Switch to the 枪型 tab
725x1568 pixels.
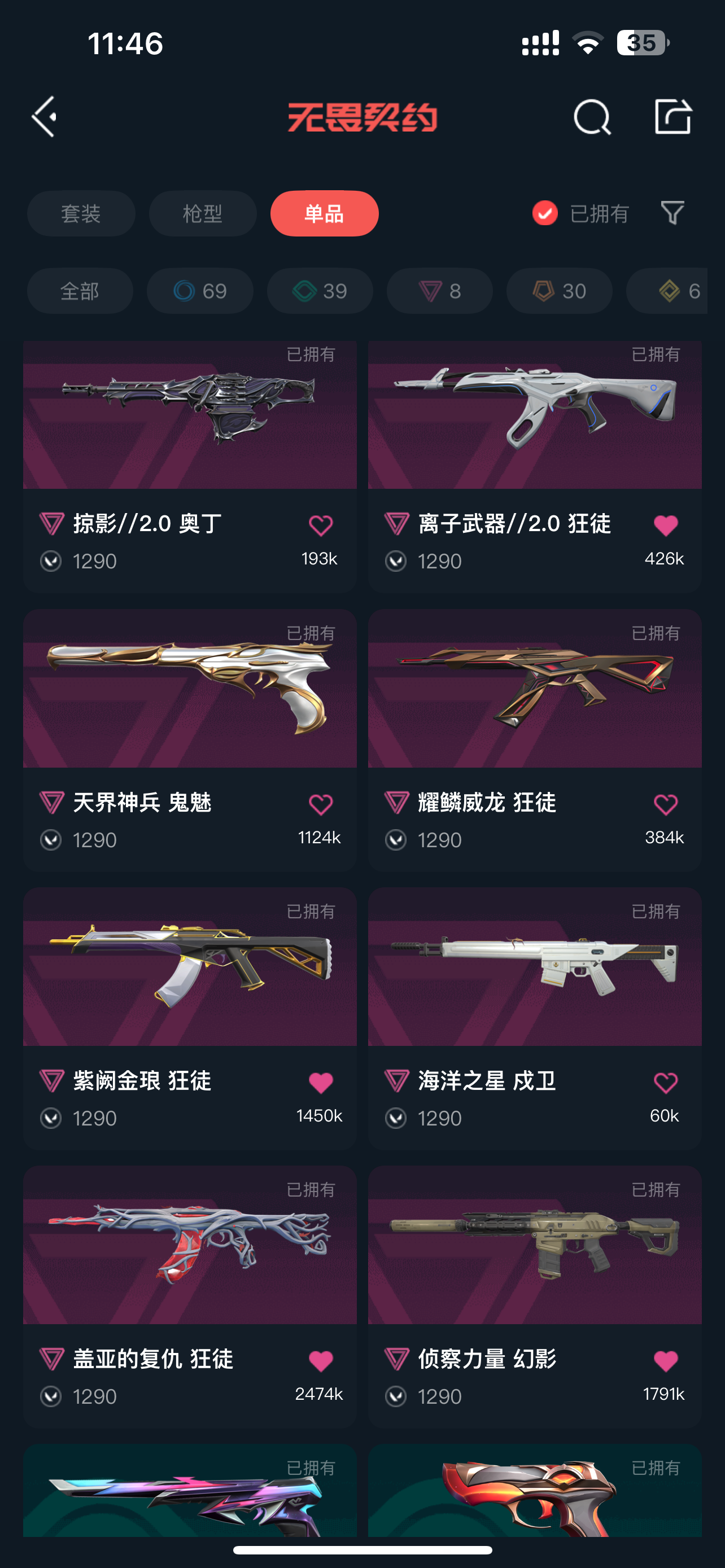(203, 214)
